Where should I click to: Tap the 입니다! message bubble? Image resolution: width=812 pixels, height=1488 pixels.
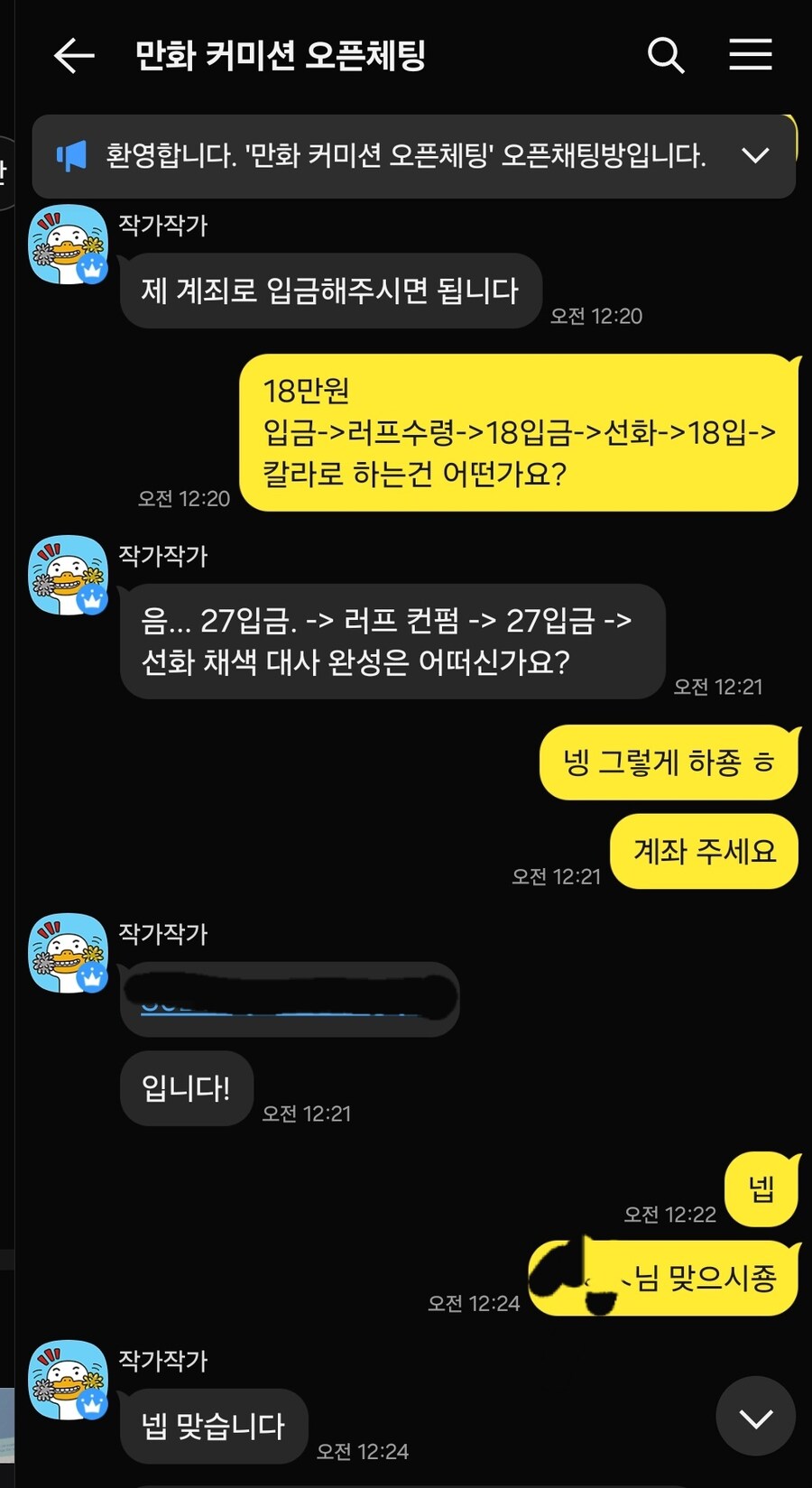pos(186,1089)
